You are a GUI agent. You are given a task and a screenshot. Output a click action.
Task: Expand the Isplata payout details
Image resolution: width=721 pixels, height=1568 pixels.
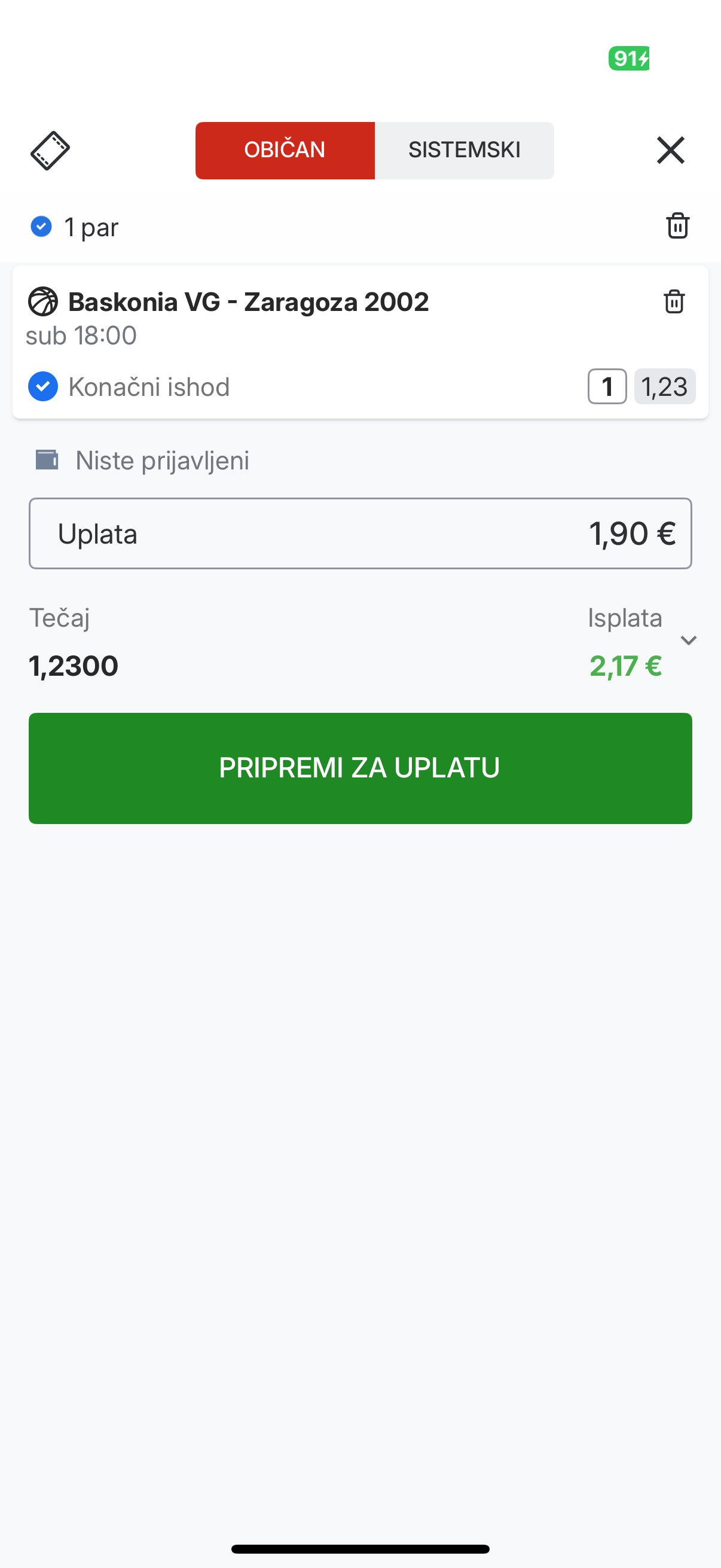click(688, 640)
